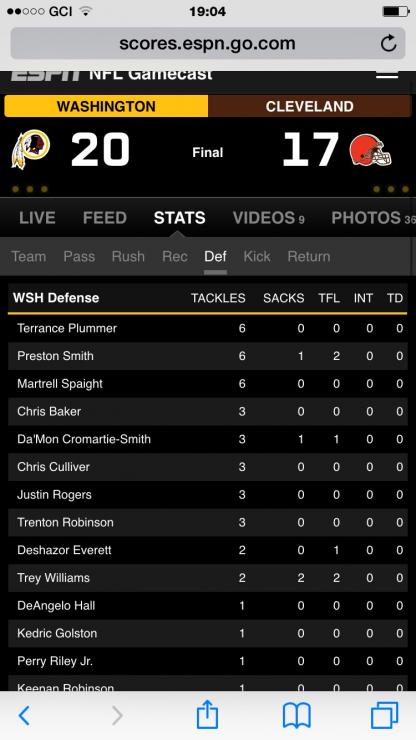Show Return stats

pyautogui.click(x=309, y=256)
